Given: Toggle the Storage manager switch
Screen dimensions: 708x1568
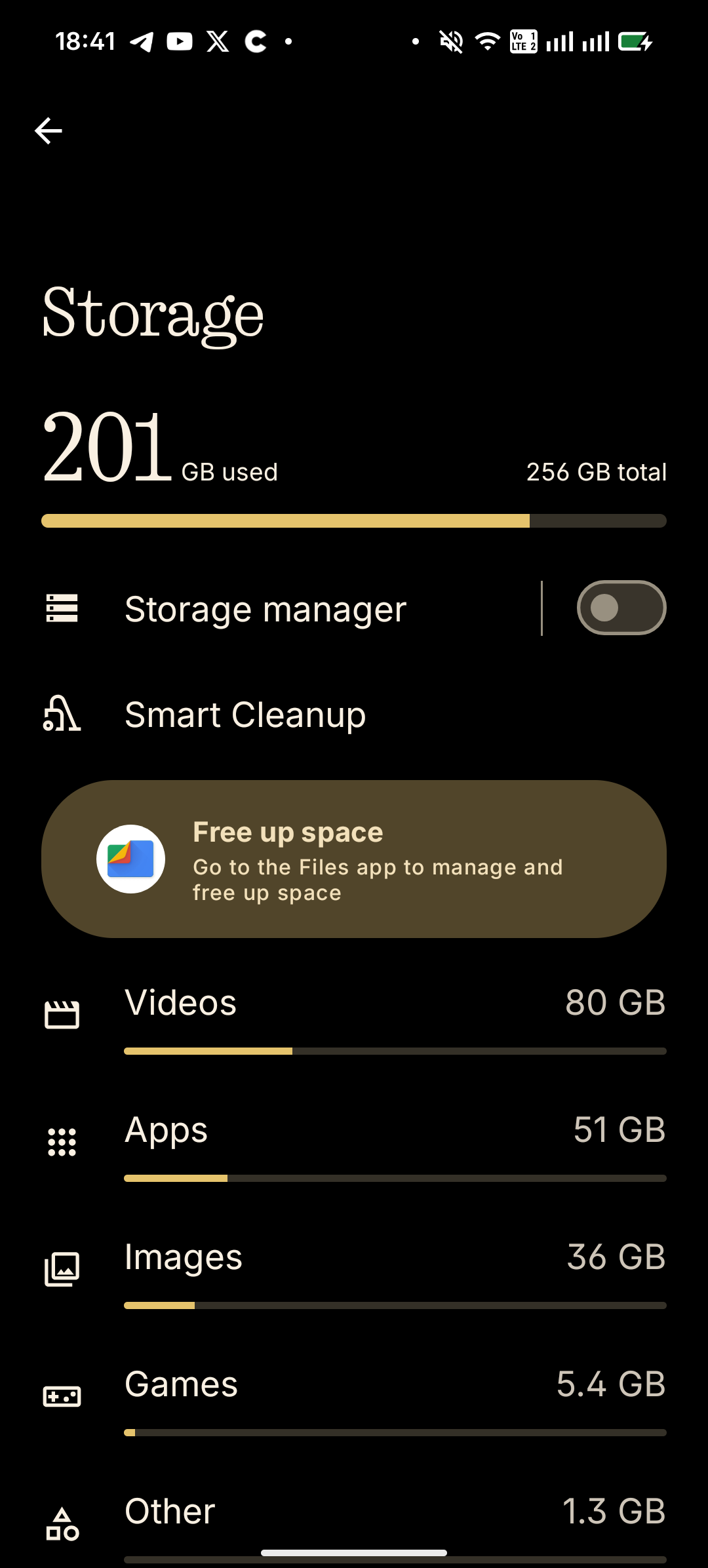Looking at the screenshot, I should pyautogui.click(x=621, y=608).
